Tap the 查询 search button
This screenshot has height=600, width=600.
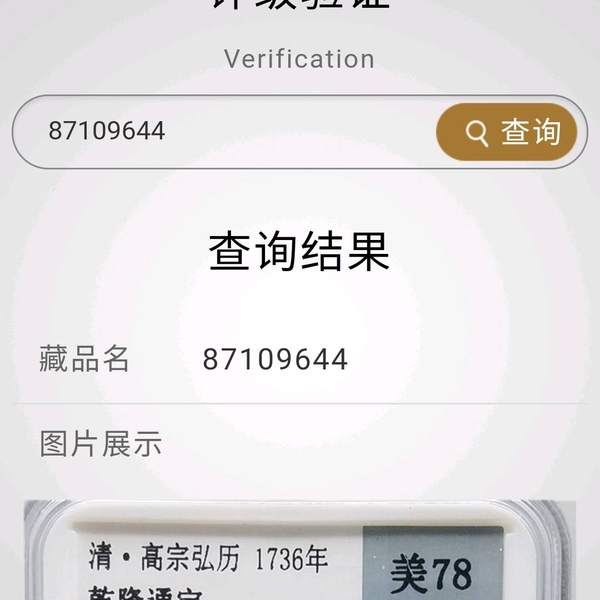point(507,132)
